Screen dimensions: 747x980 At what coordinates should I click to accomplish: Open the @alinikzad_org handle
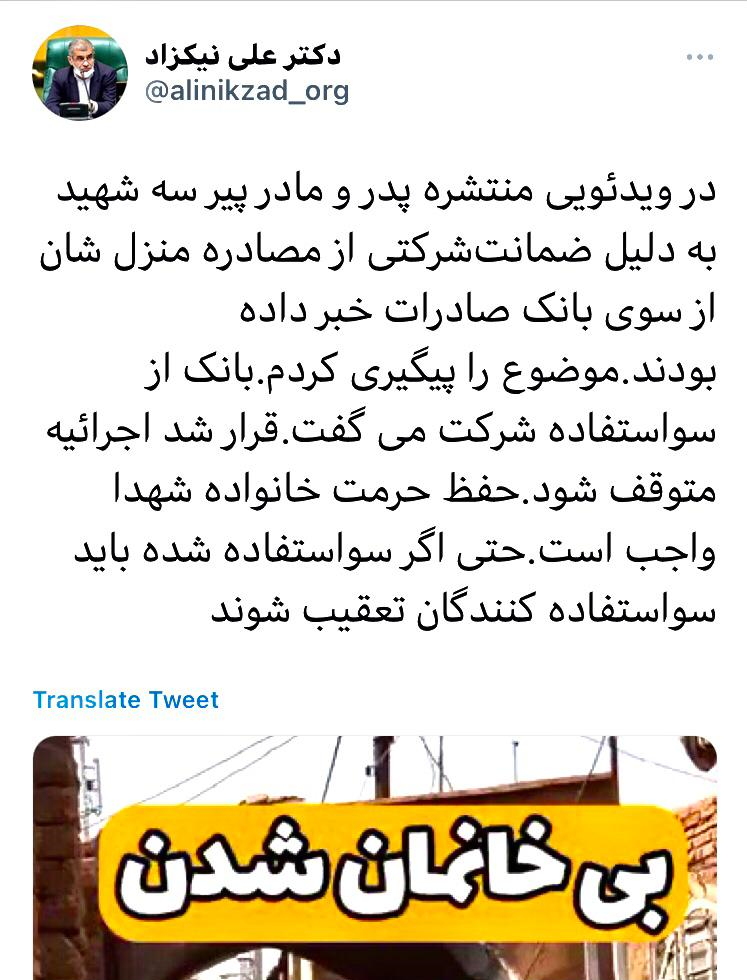(246, 92)
